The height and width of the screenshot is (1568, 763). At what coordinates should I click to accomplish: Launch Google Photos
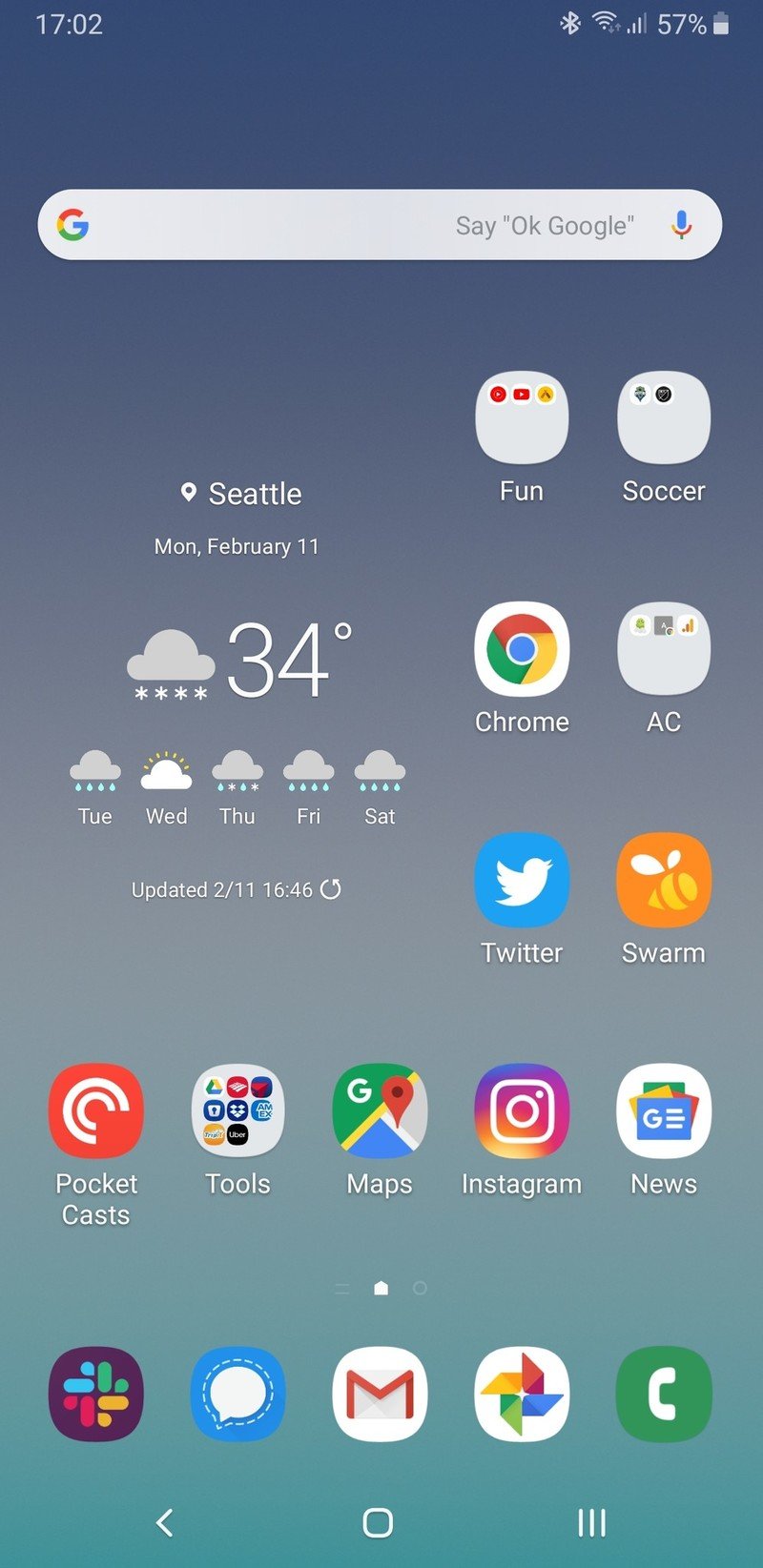pyautogui.click(x=522, y=1394)
